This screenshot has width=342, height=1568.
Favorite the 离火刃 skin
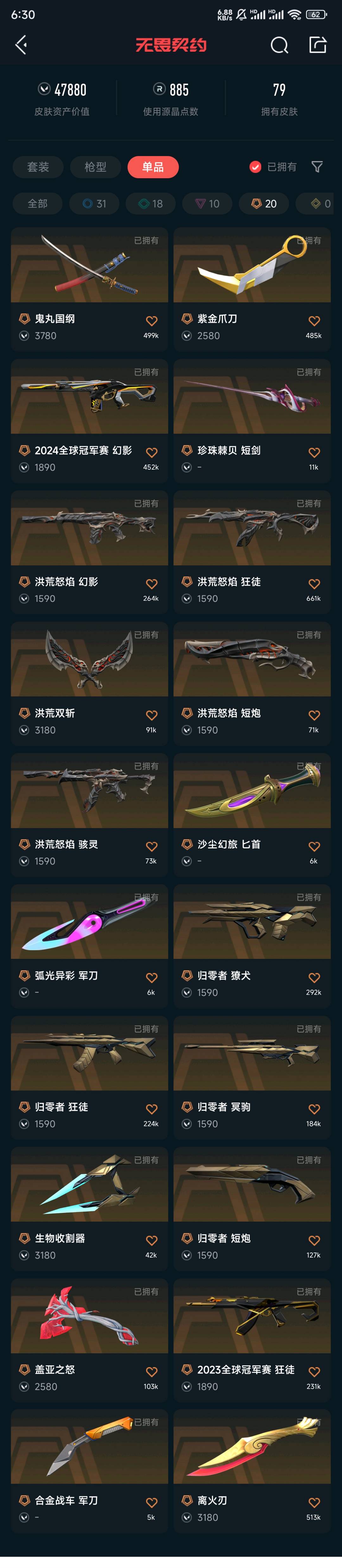314,1502
